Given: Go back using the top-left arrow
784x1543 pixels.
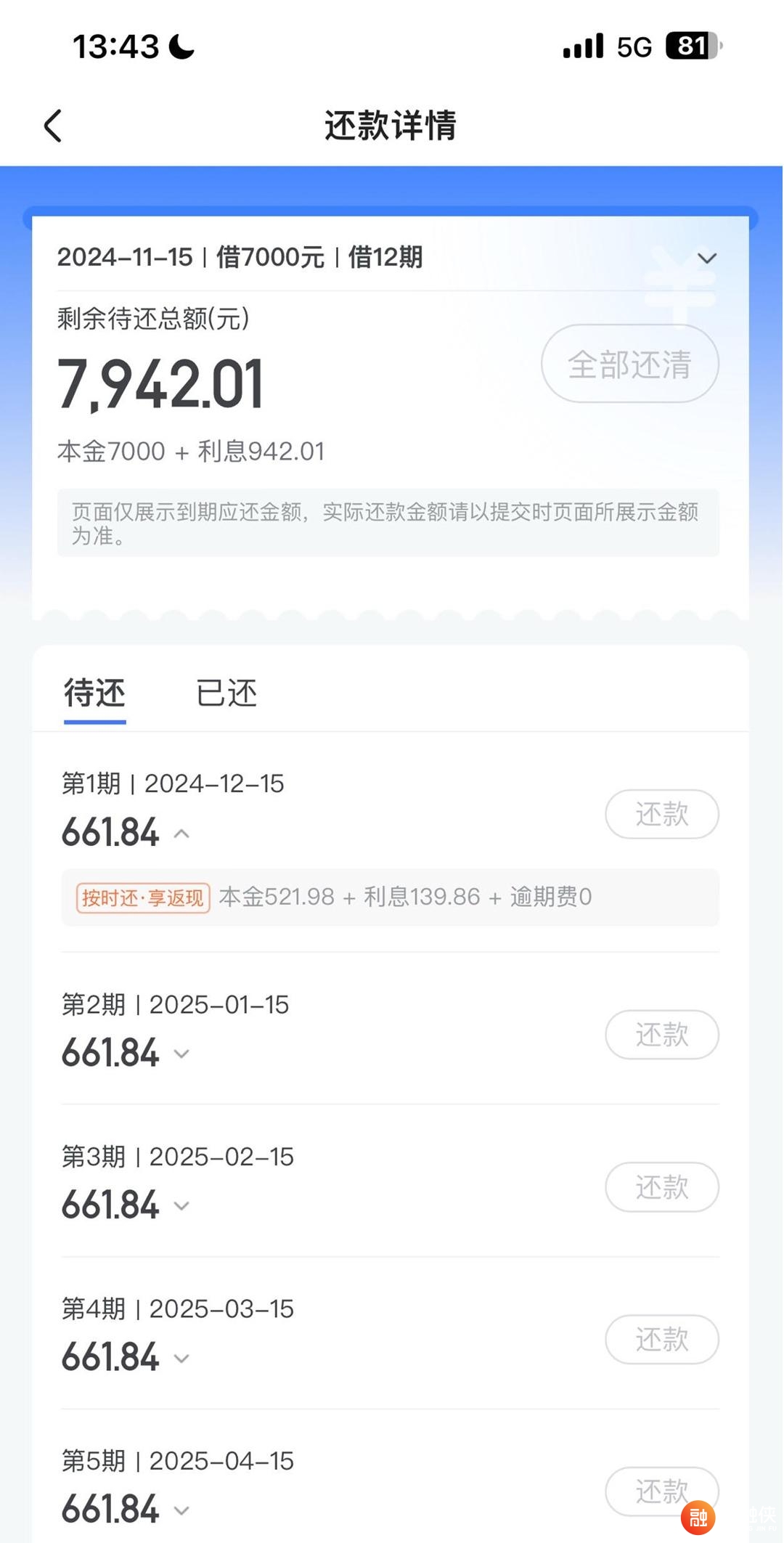Looking at the screenshot, I should point(52,126).
